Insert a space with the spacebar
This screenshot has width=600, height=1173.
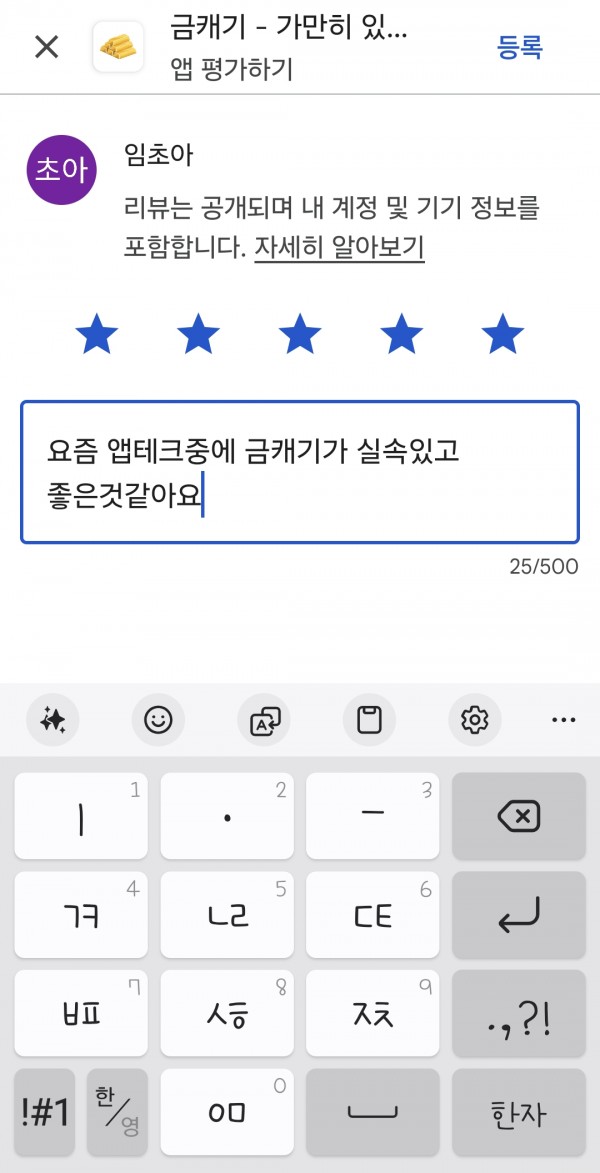(x=373, y=1112)
